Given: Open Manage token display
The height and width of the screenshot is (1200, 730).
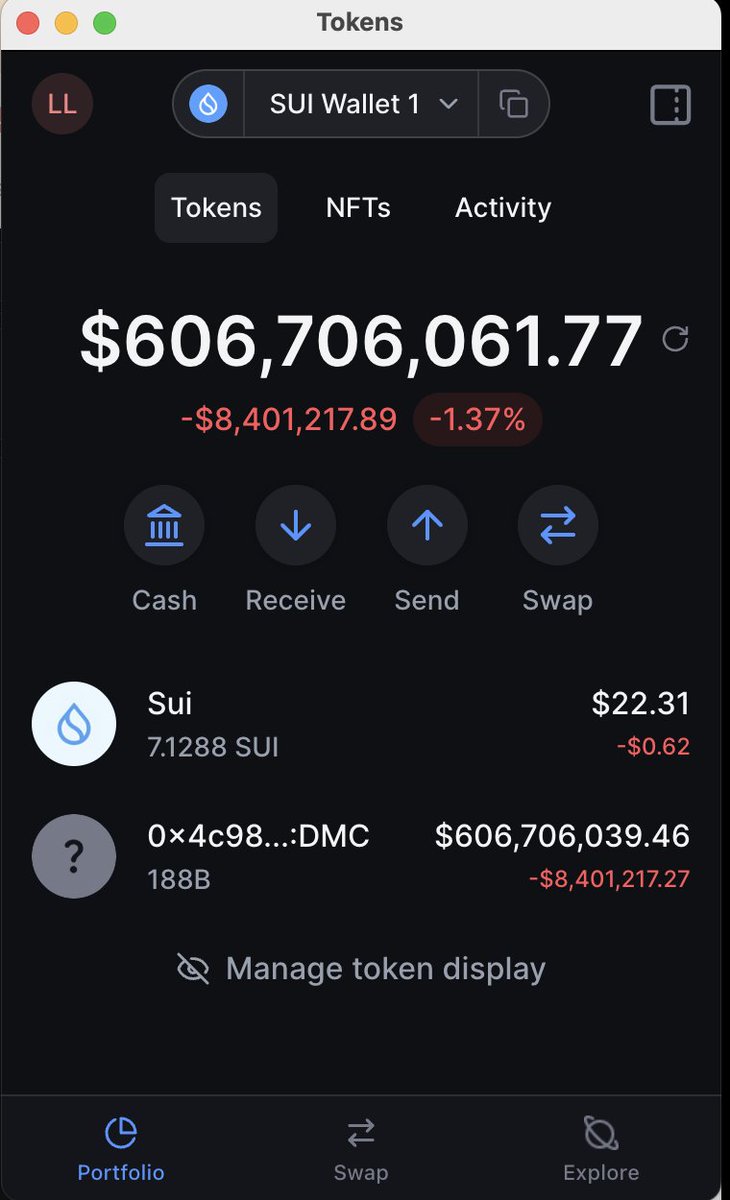Looking at the screenshot, I should click(x=361, y=968).
